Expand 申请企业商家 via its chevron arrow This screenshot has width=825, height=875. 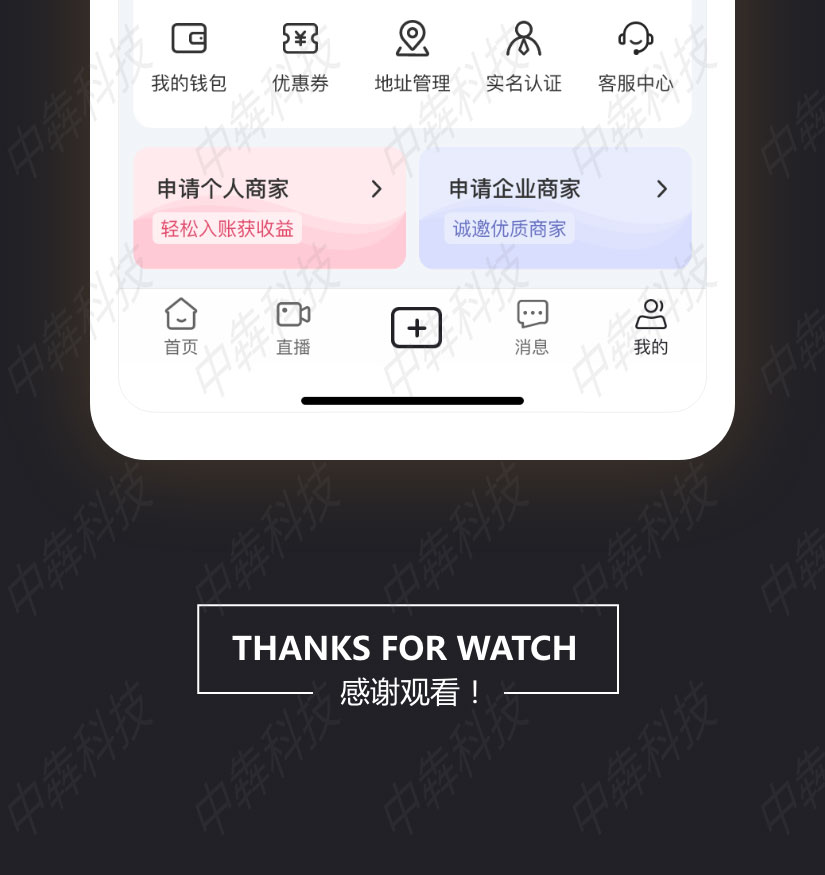click(662, 189)
